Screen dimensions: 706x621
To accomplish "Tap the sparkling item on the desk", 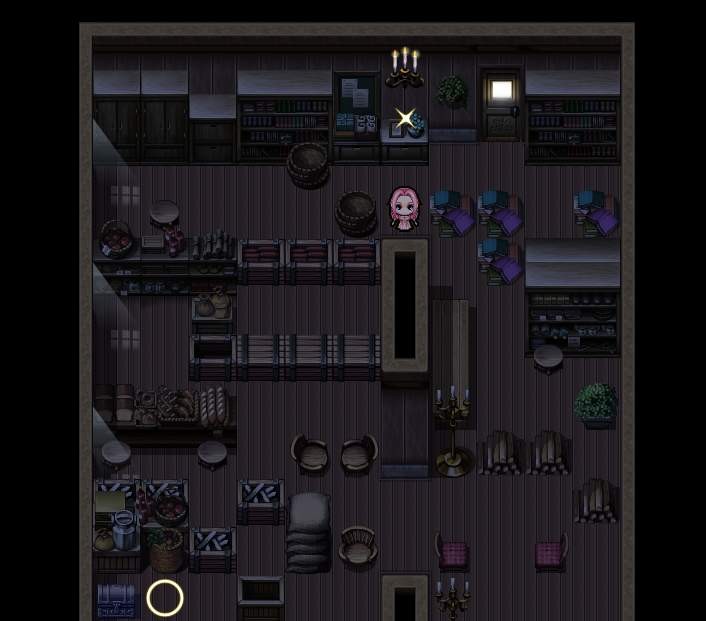I will (405, 120).
